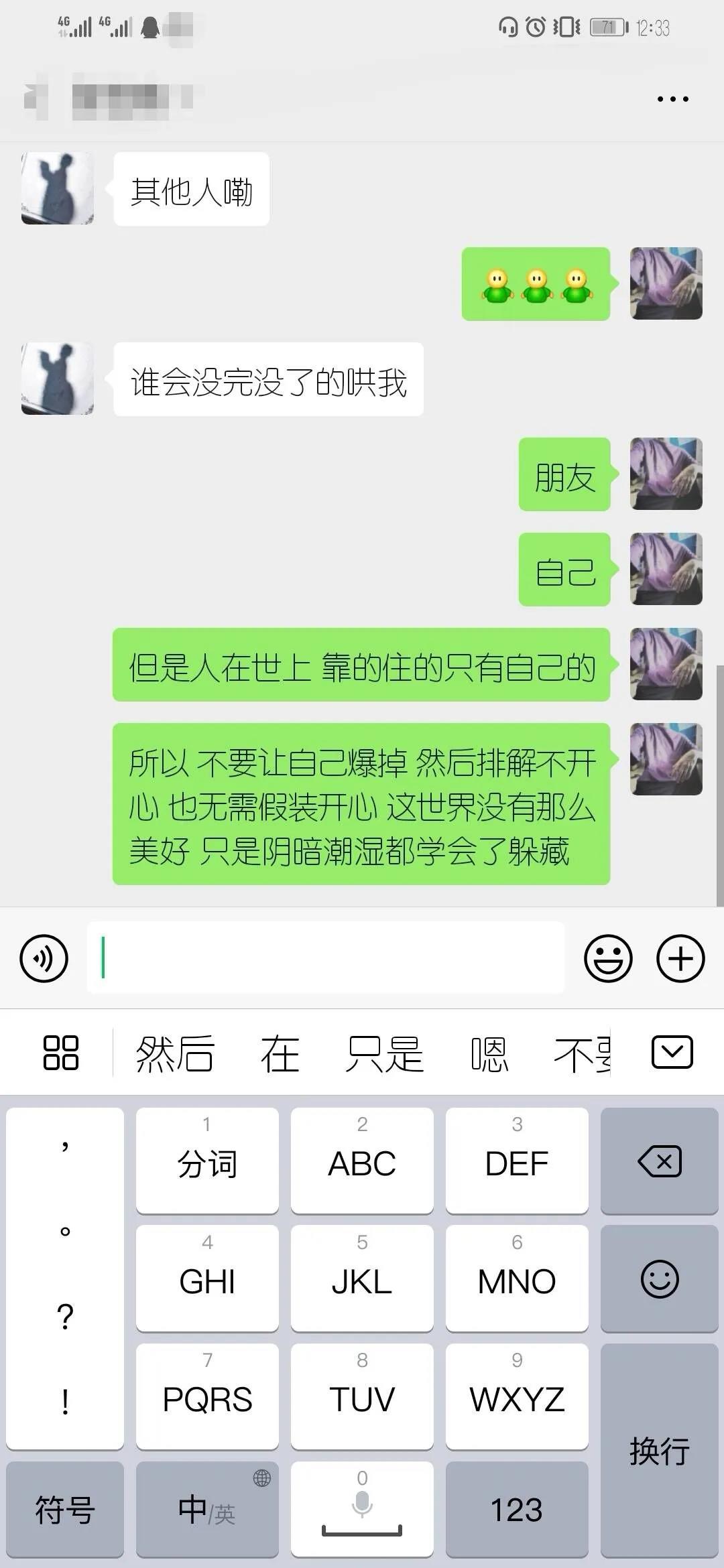Viewport: 724px width, 1568px height.
Task: Open the three-dot chat options menu
Action: (x=672, y=99)
